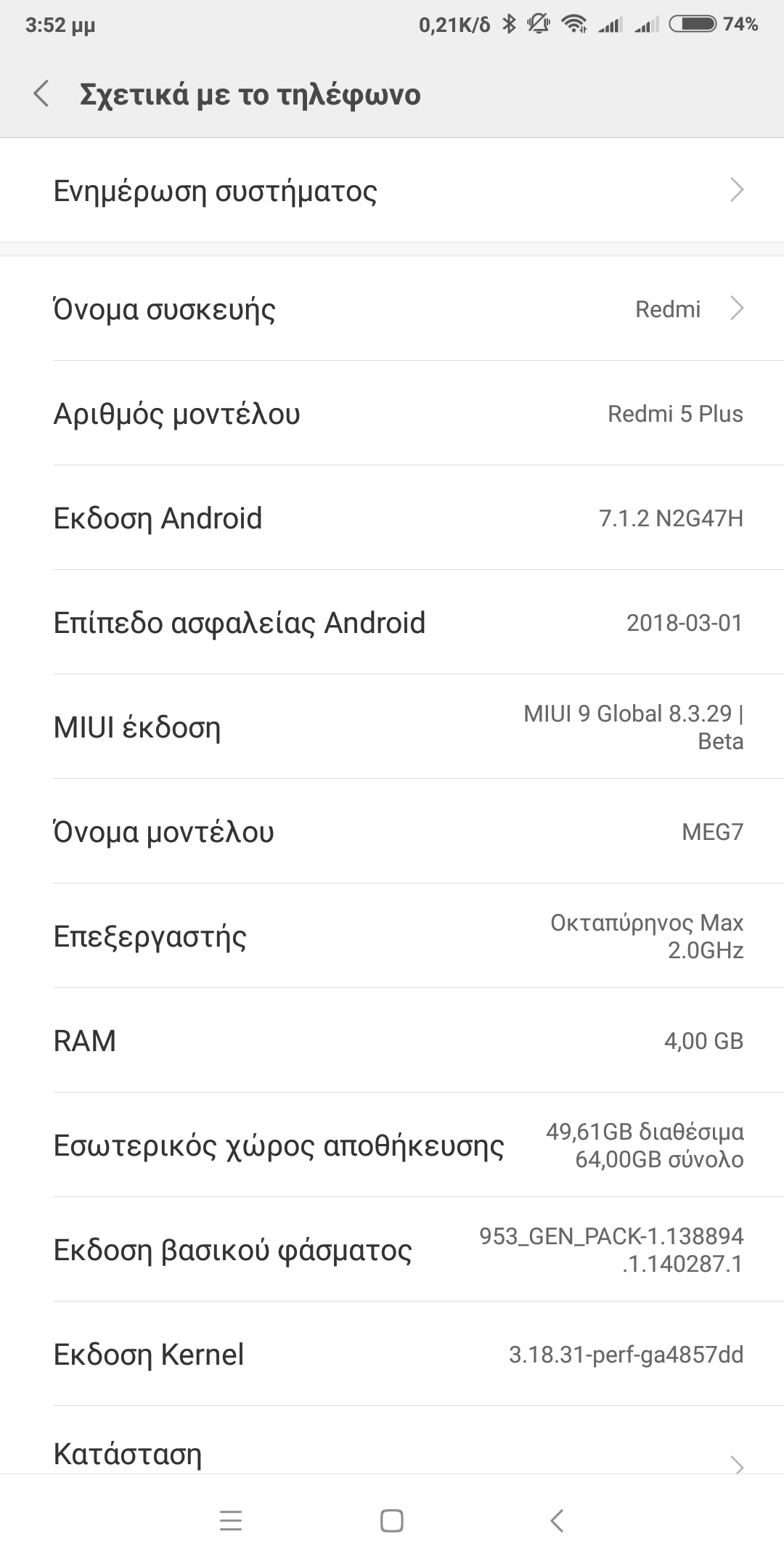The width and height of the screenshot is (784, 1568).
Task: Go back from Σχετικά με το τηλέφωνο
Action: pos(42,94)
